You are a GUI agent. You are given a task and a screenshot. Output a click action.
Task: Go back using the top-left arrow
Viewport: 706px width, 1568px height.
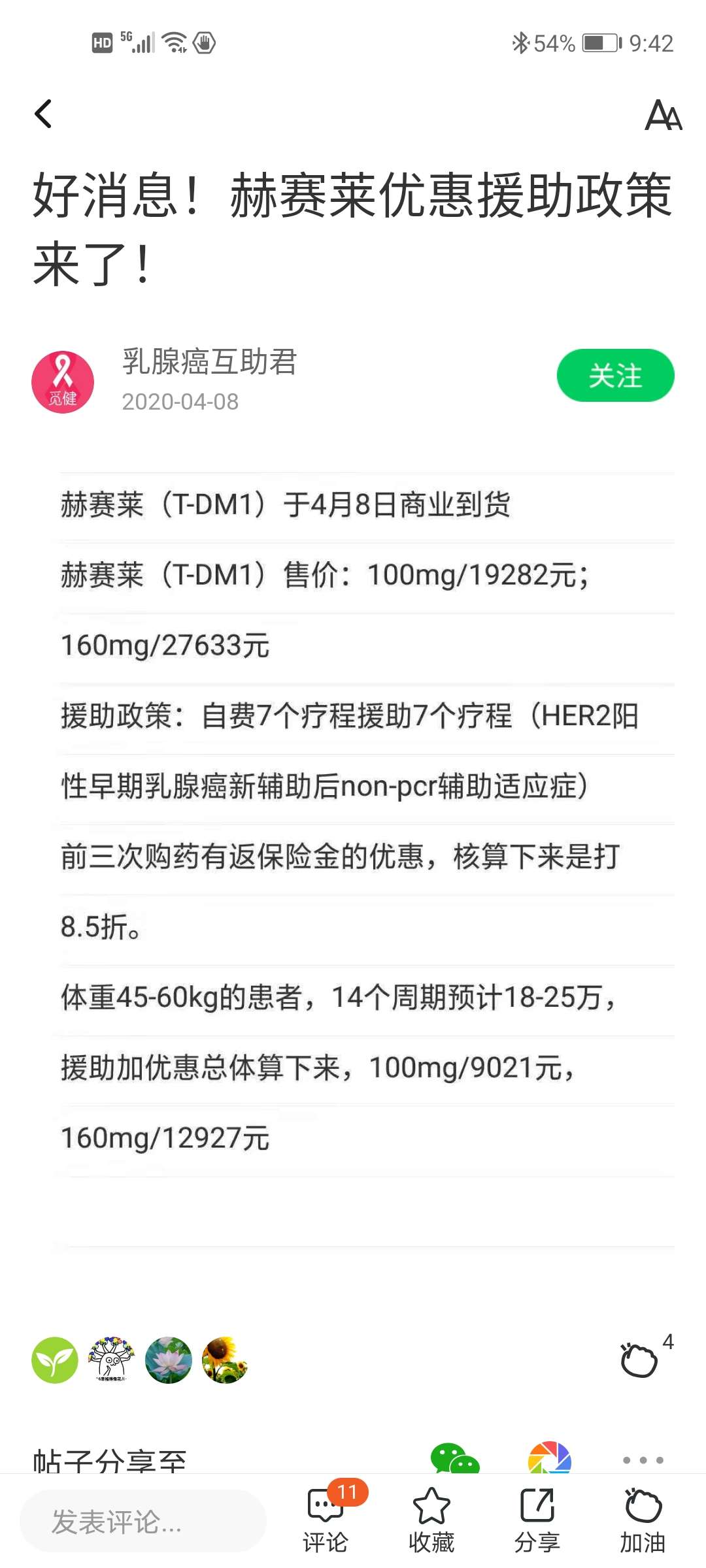[43, 114]
